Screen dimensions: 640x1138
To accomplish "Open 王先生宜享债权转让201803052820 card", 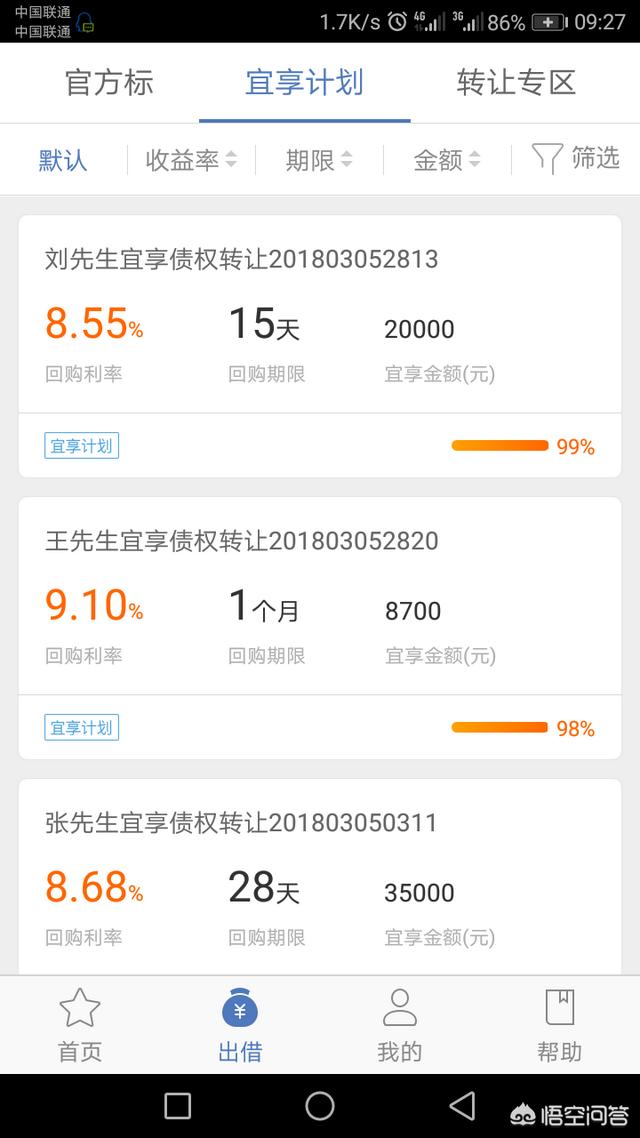I will [320, 628].
